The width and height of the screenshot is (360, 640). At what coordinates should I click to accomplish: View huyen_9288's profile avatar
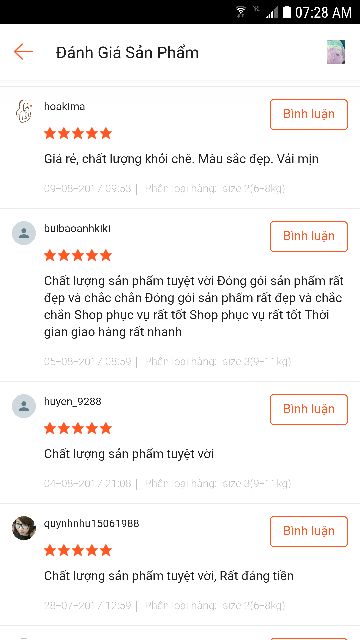tap(24, 406)
